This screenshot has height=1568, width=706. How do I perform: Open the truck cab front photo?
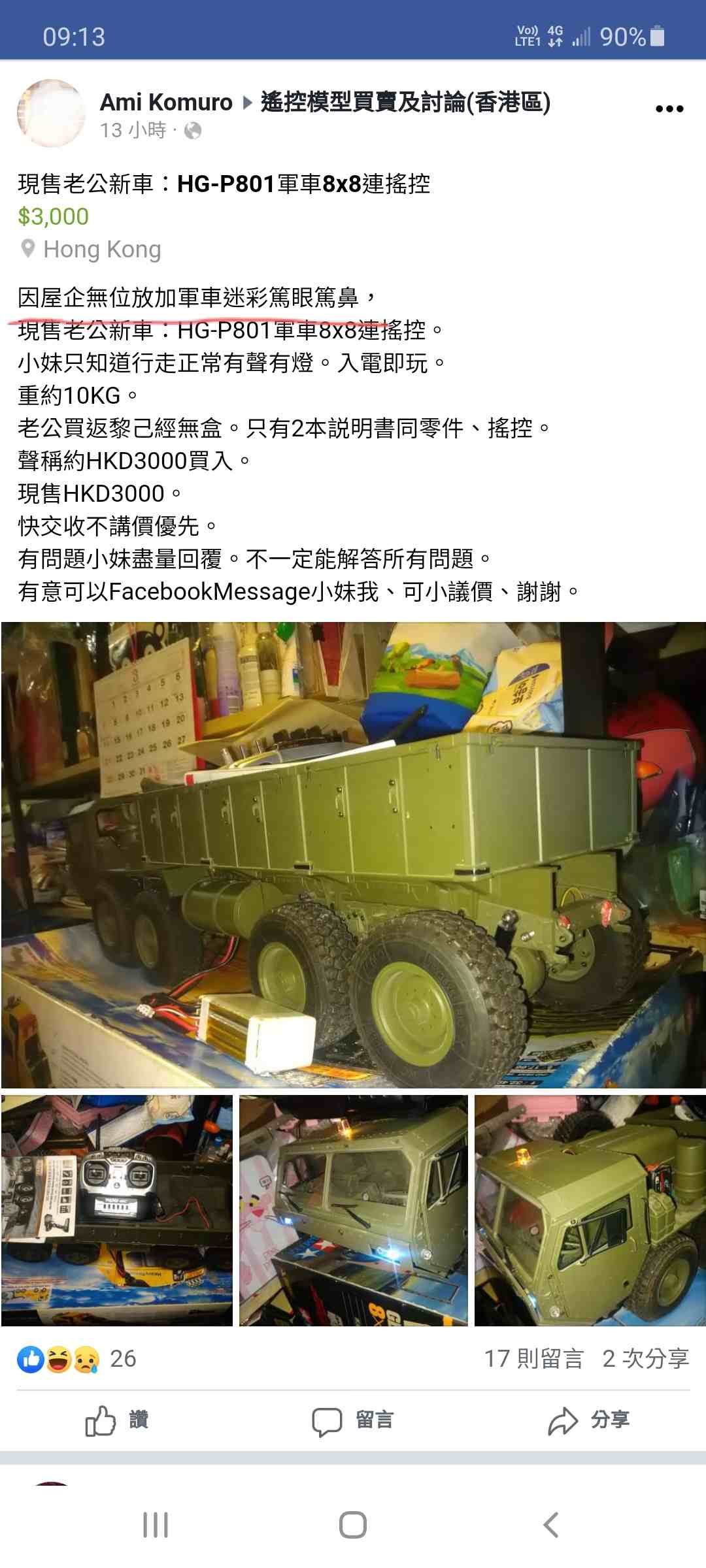pos(353,1211)
